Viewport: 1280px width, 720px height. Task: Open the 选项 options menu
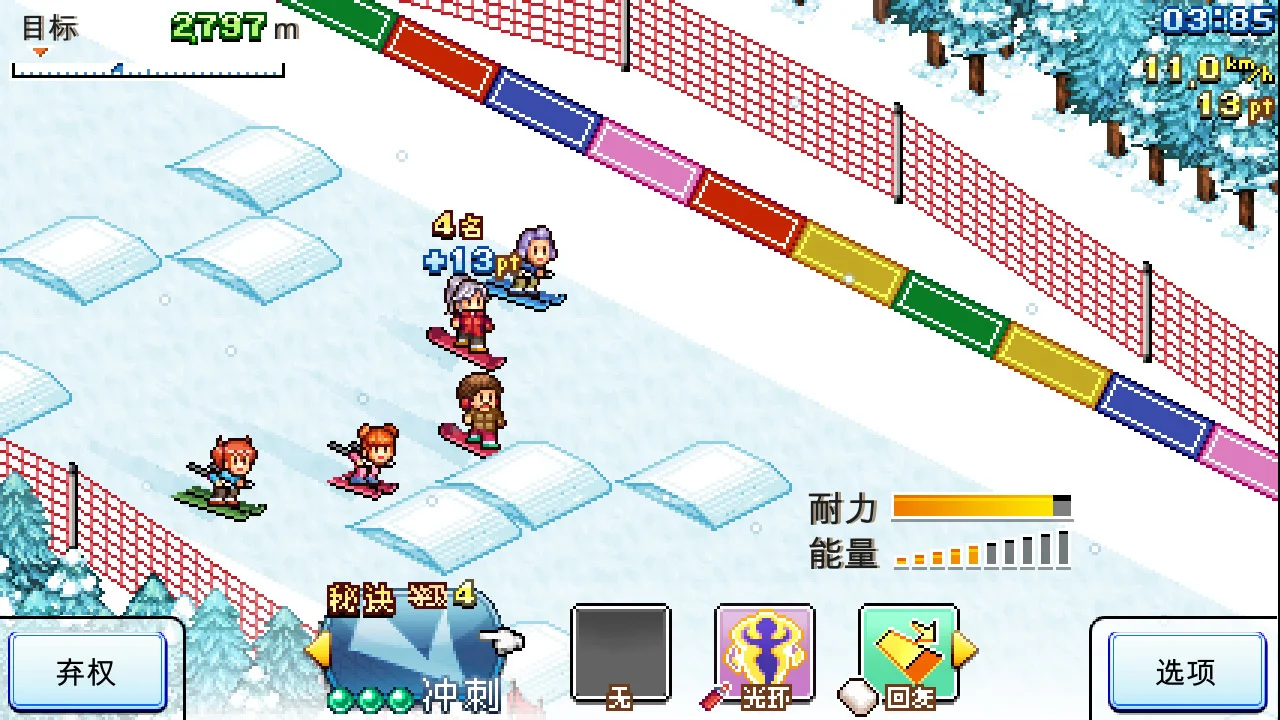[1185, 672]
